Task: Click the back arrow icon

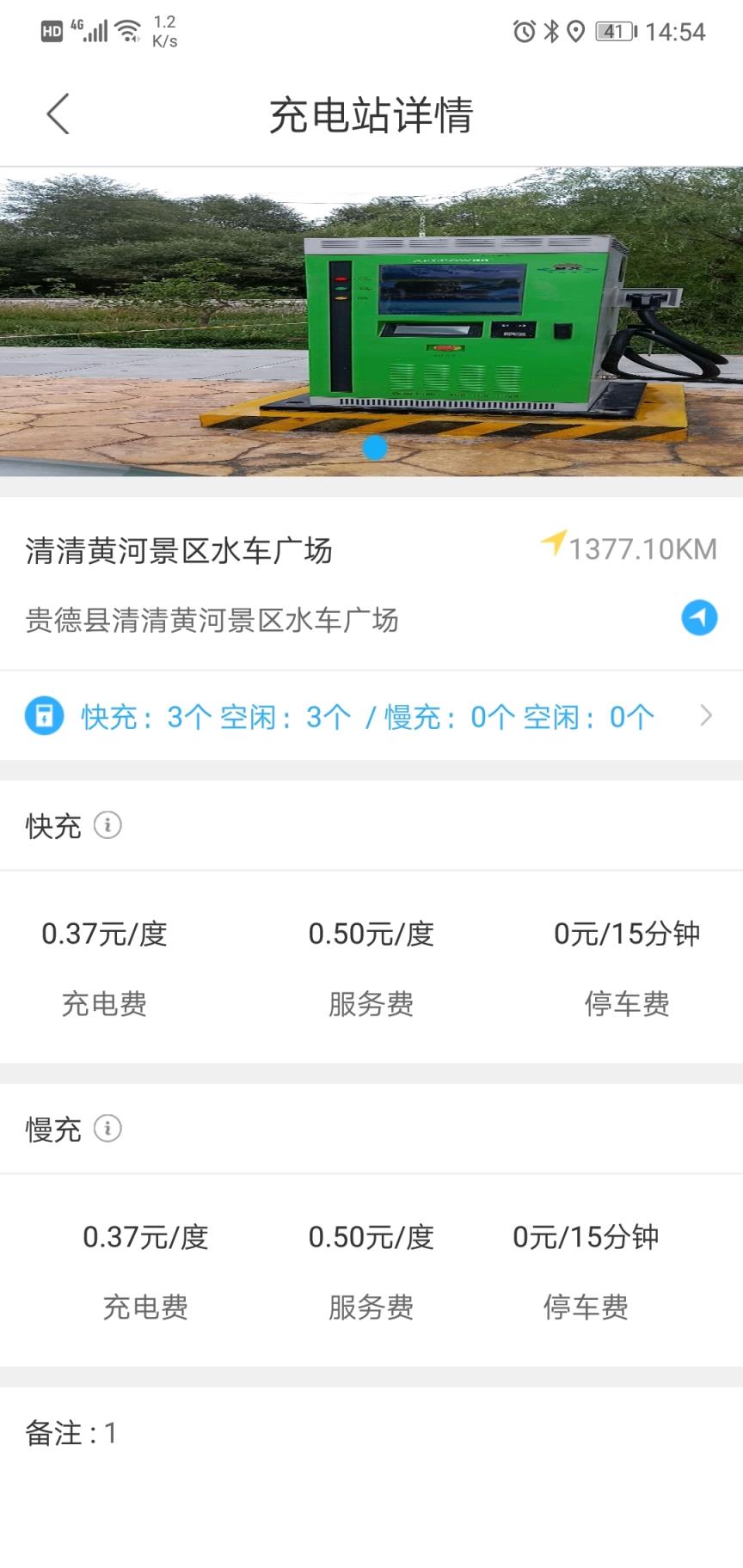Action: [x=57, y=113]
